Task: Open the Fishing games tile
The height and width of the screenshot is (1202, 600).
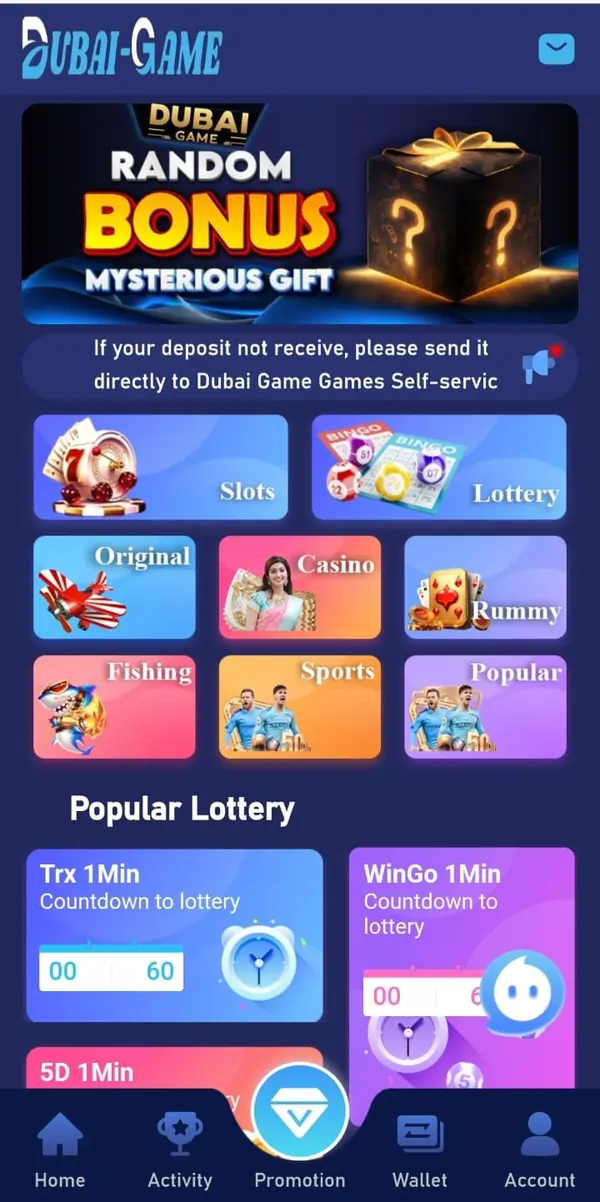Action: click(x=114, y=706)
